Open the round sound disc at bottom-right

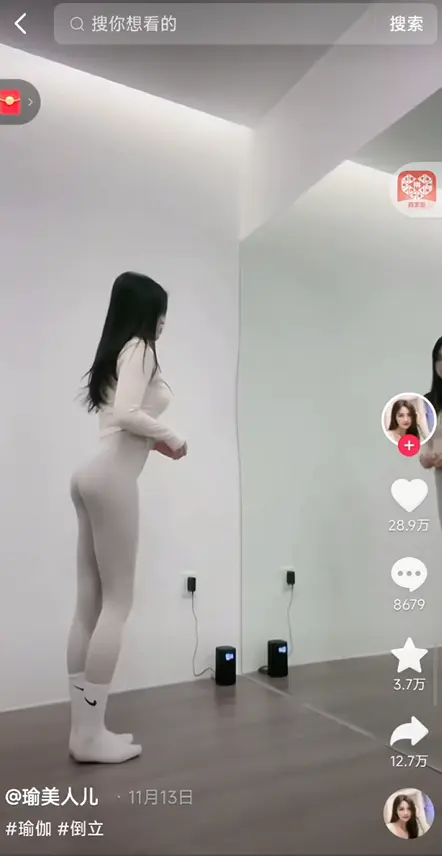pyautogui.click(x=409, y=814)
